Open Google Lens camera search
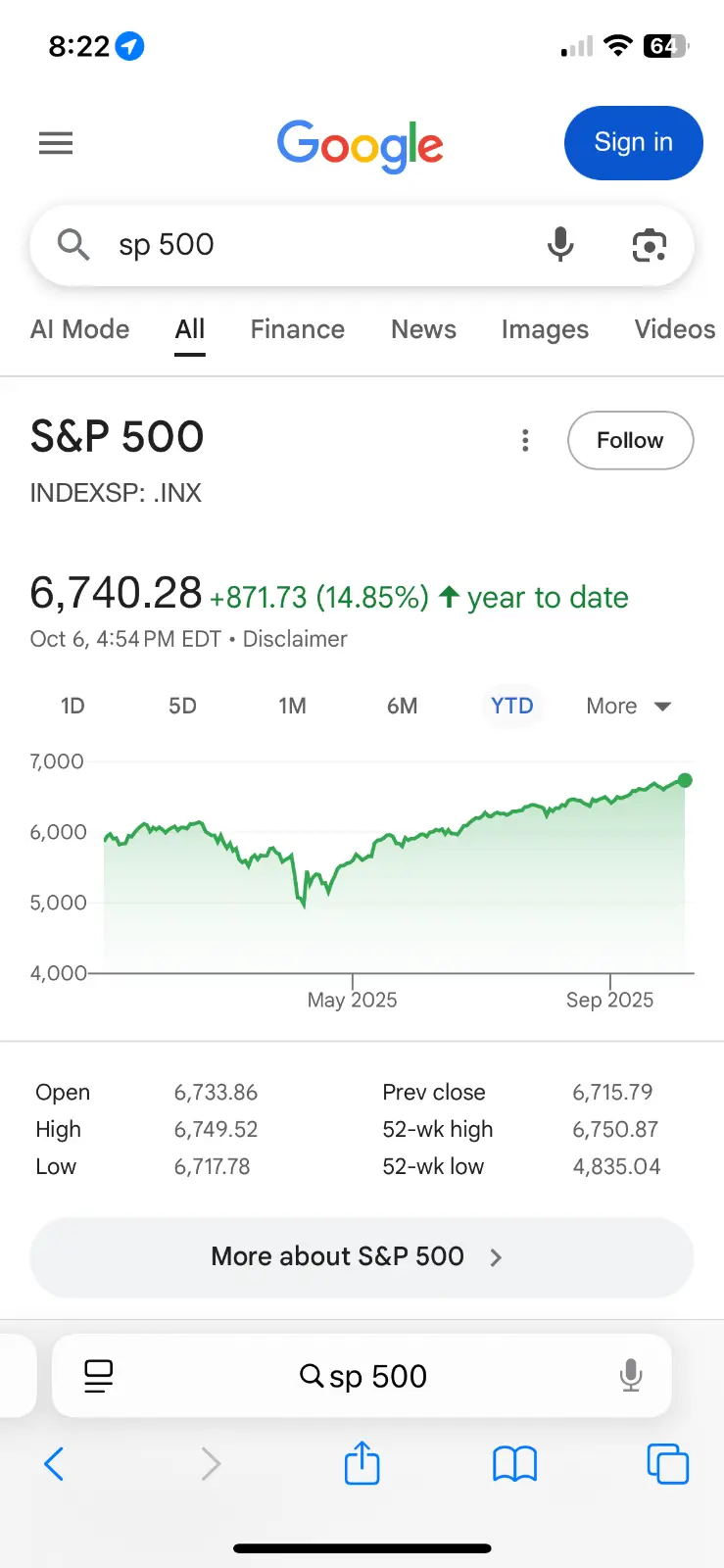Image resolution: width=724 pixels, height=1568 pixels. coord(649,245)
